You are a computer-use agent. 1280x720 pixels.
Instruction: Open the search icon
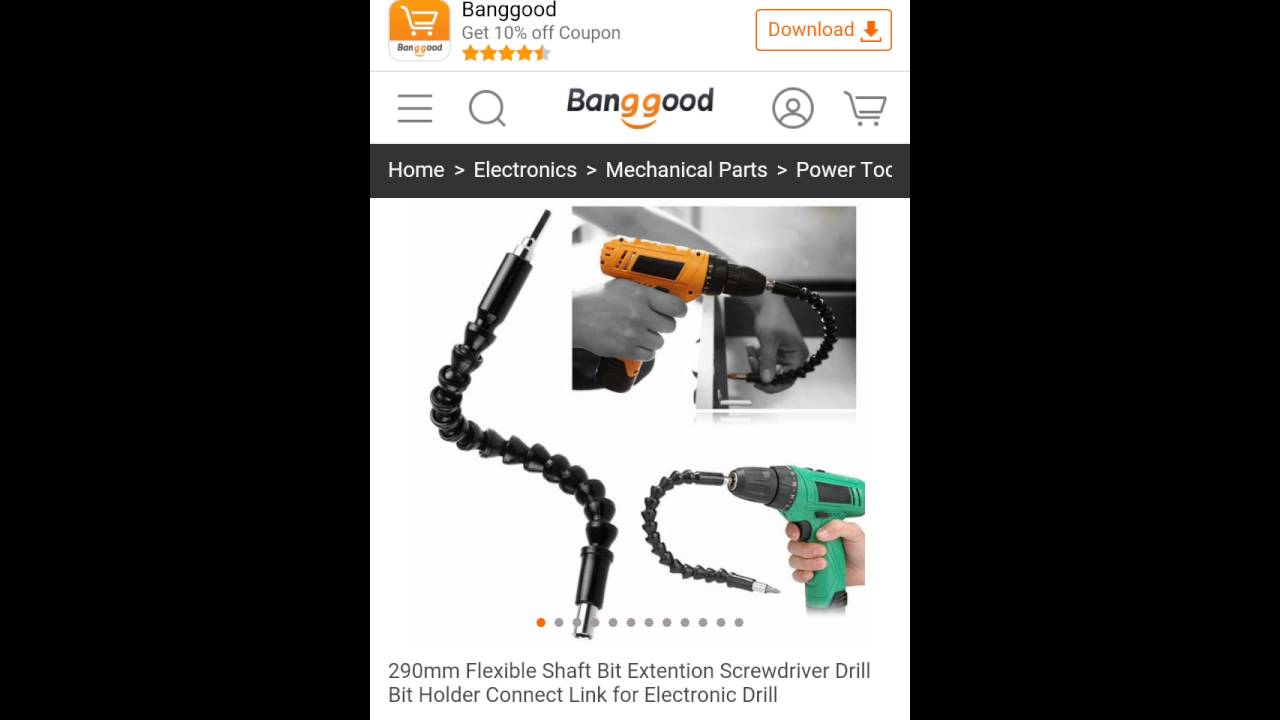pos(487,108)
